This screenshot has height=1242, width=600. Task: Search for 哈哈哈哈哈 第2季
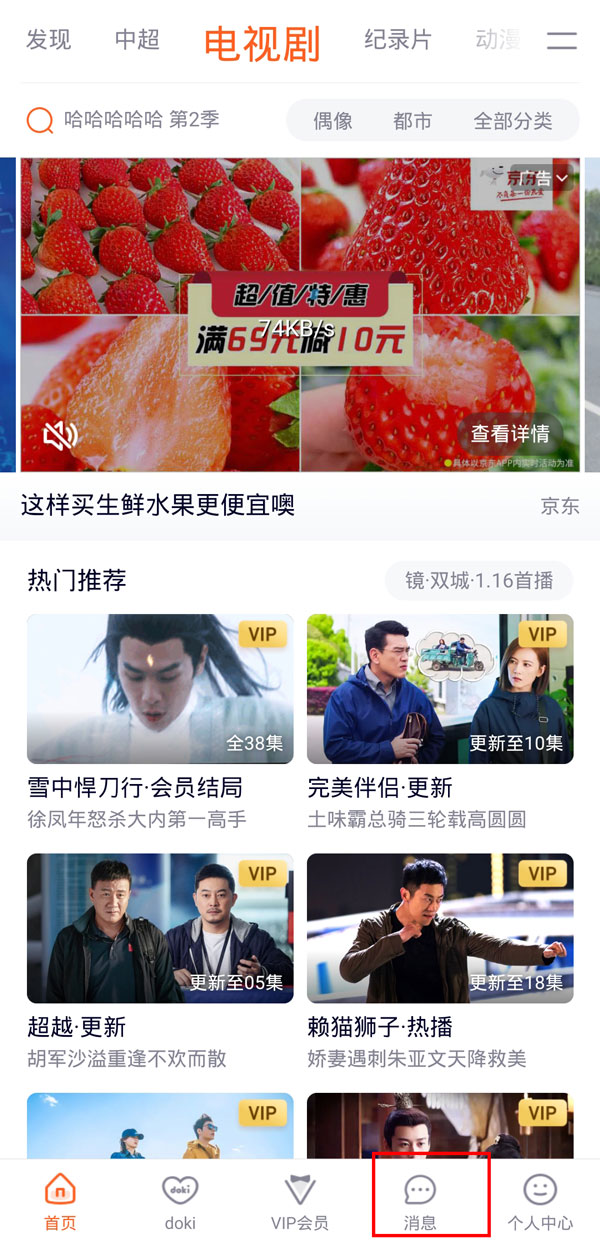pos(140,121)
